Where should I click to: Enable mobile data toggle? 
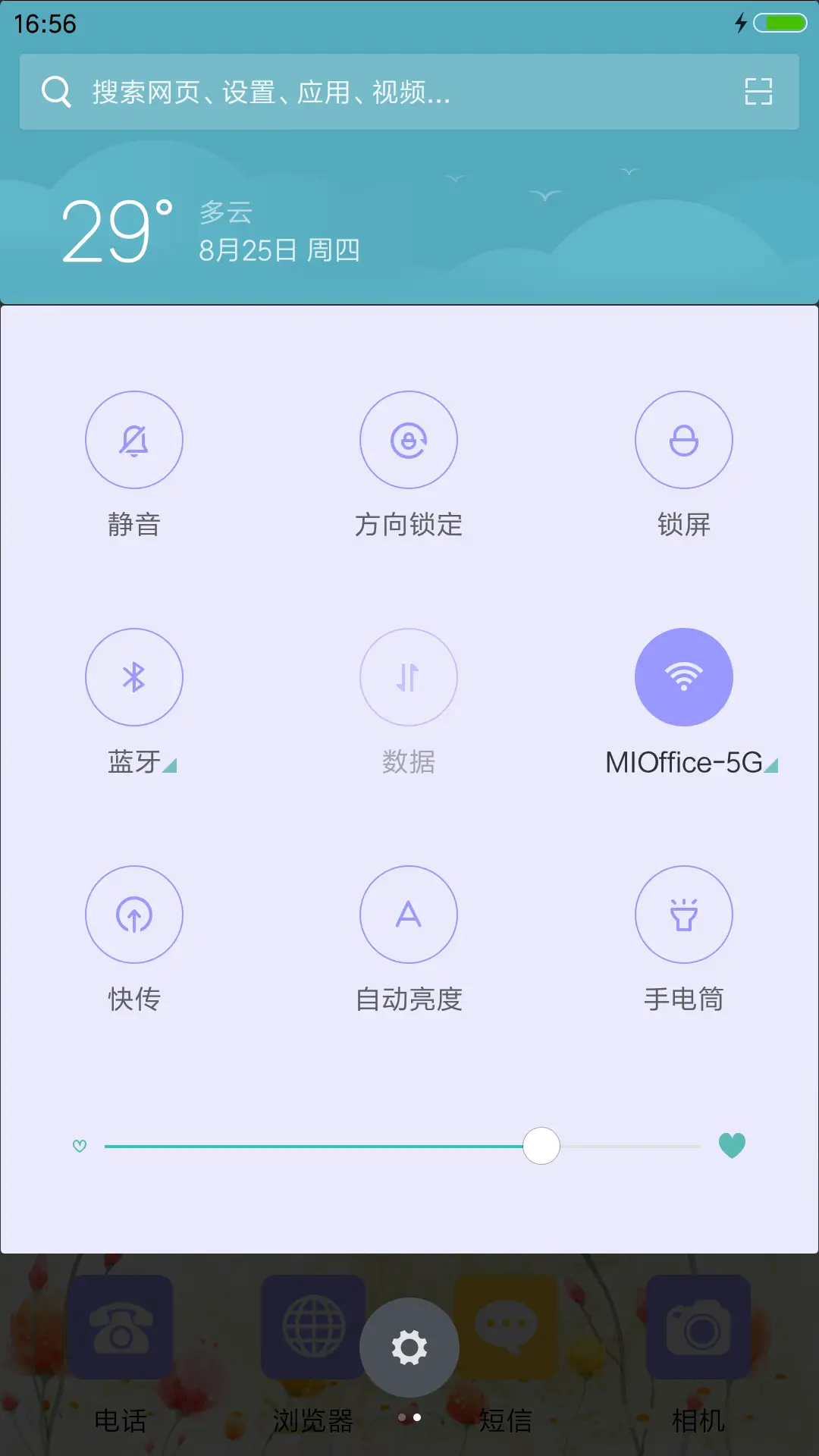pos(409,677)
